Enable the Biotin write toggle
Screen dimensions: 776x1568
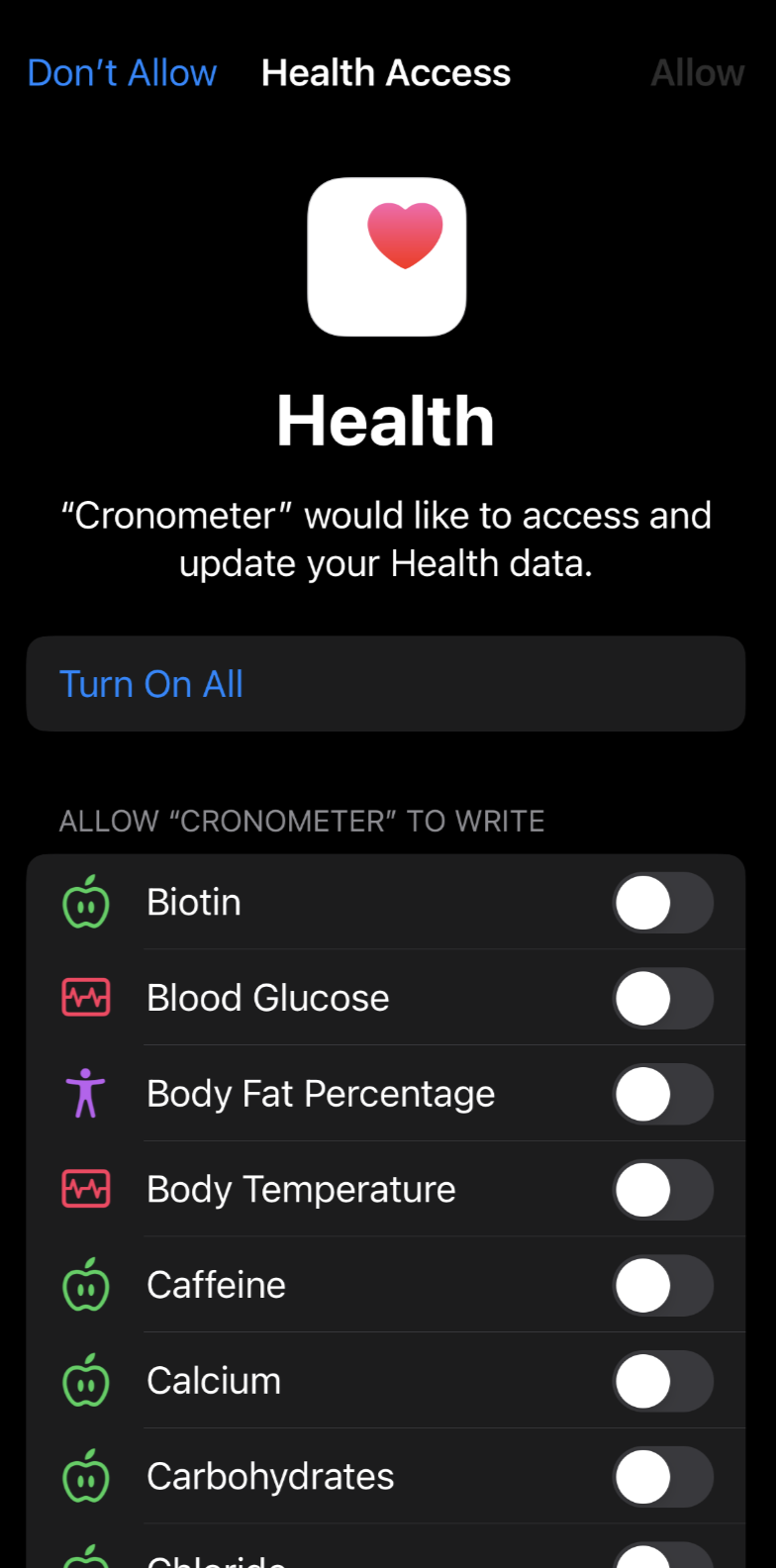click(x=662, y=903)
